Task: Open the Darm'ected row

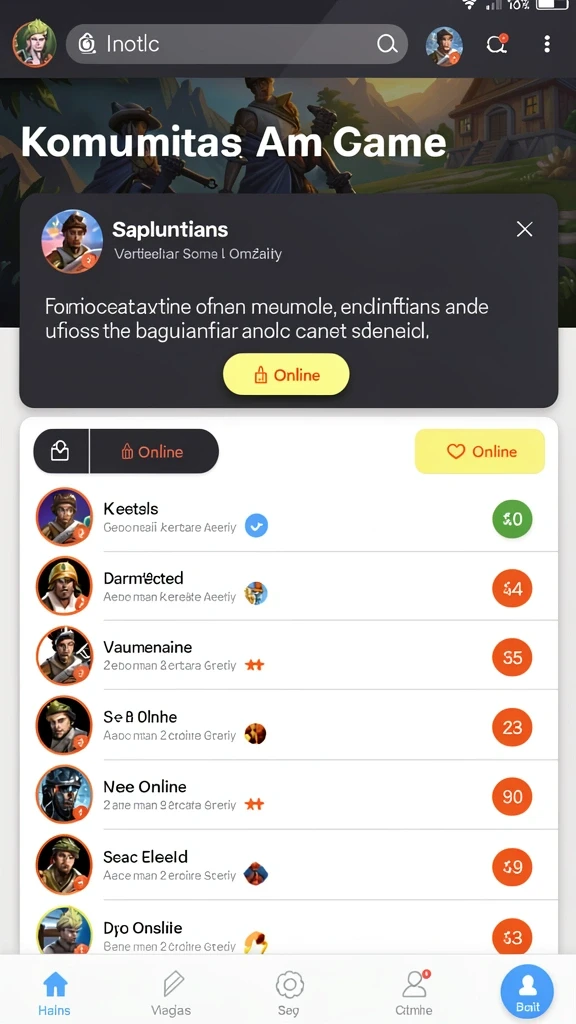Action: [x=289, y=586]
